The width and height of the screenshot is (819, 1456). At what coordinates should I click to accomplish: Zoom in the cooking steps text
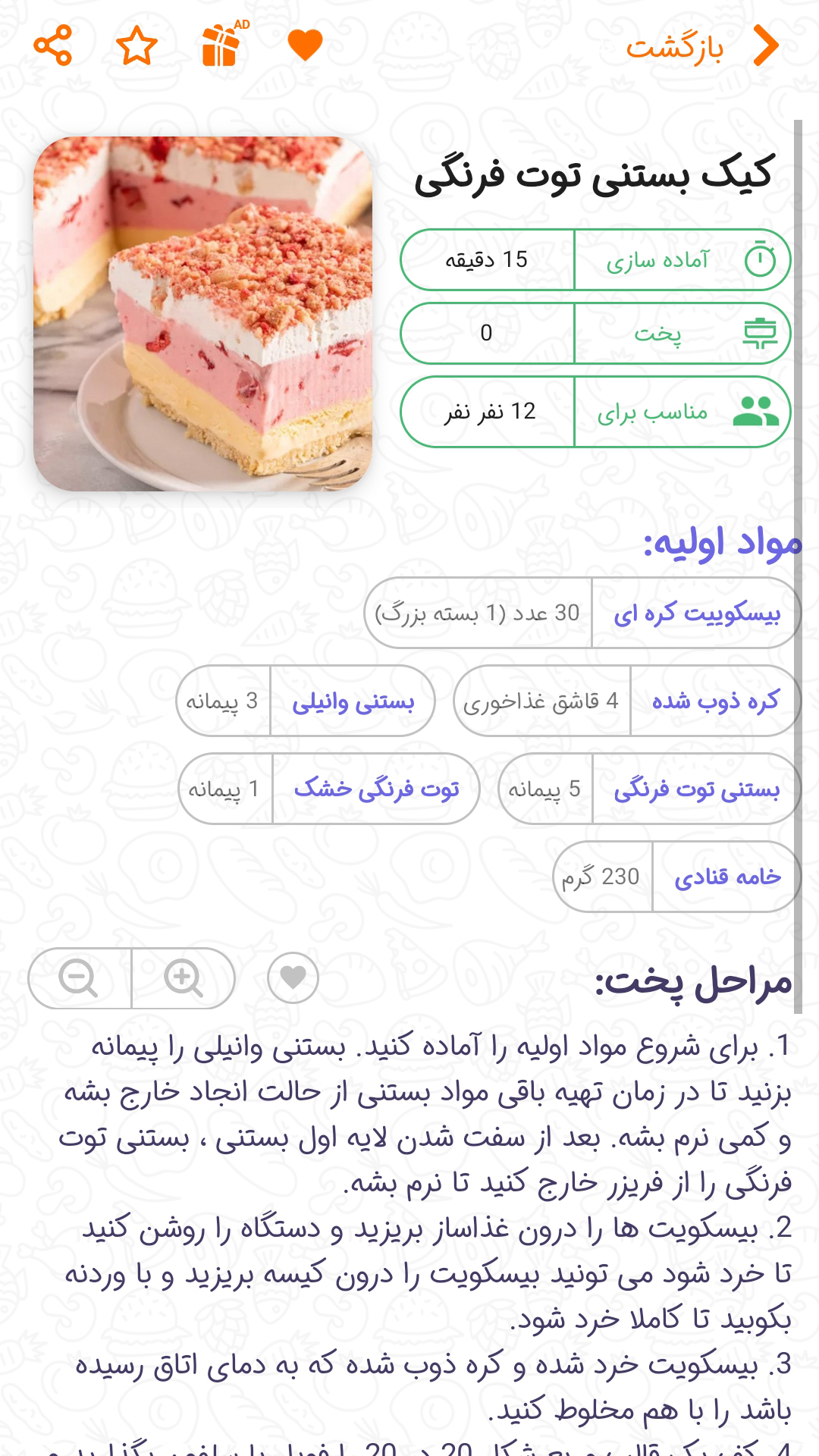[184, 978]
